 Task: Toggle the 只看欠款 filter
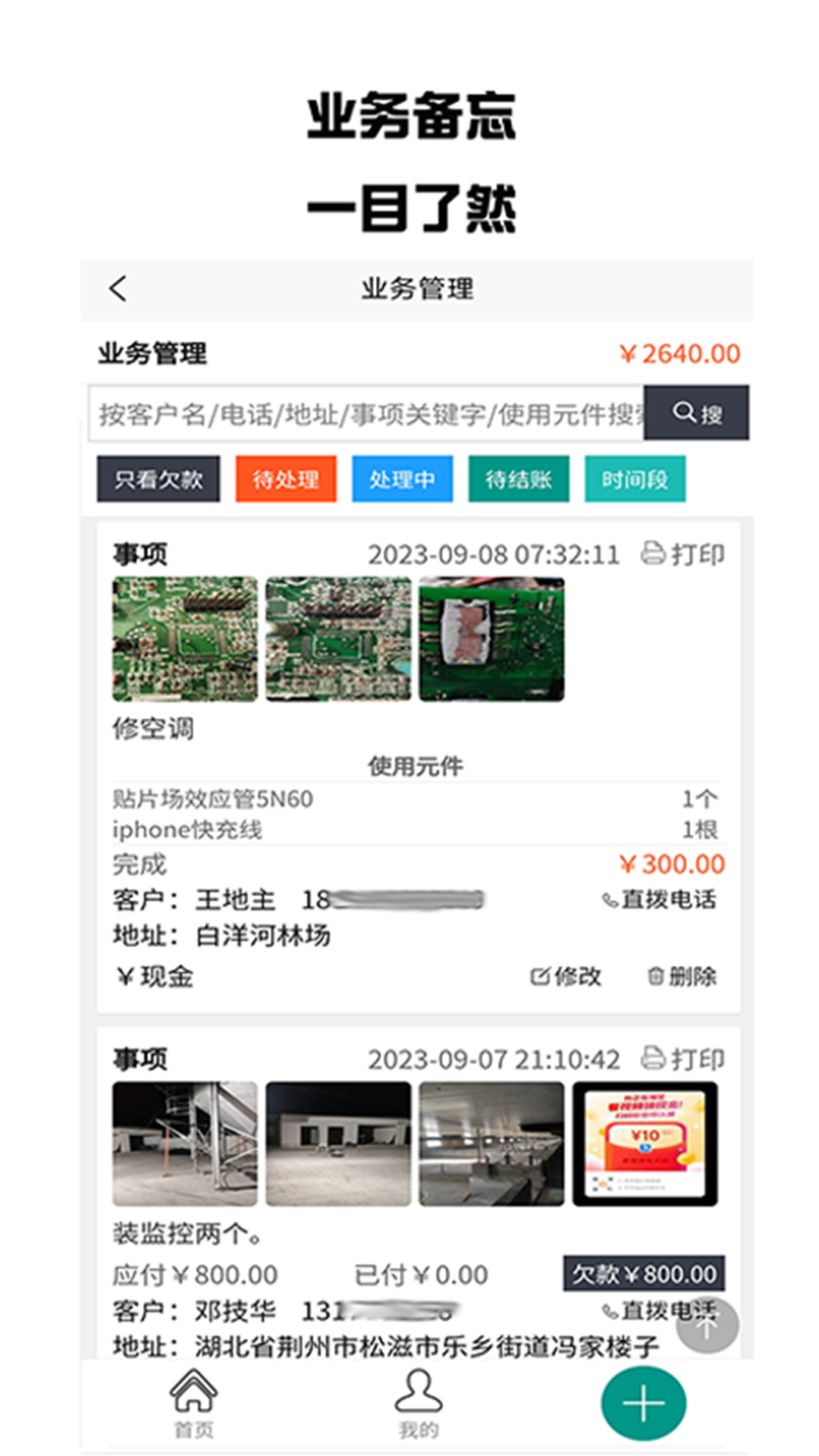[x=158, y=479]
